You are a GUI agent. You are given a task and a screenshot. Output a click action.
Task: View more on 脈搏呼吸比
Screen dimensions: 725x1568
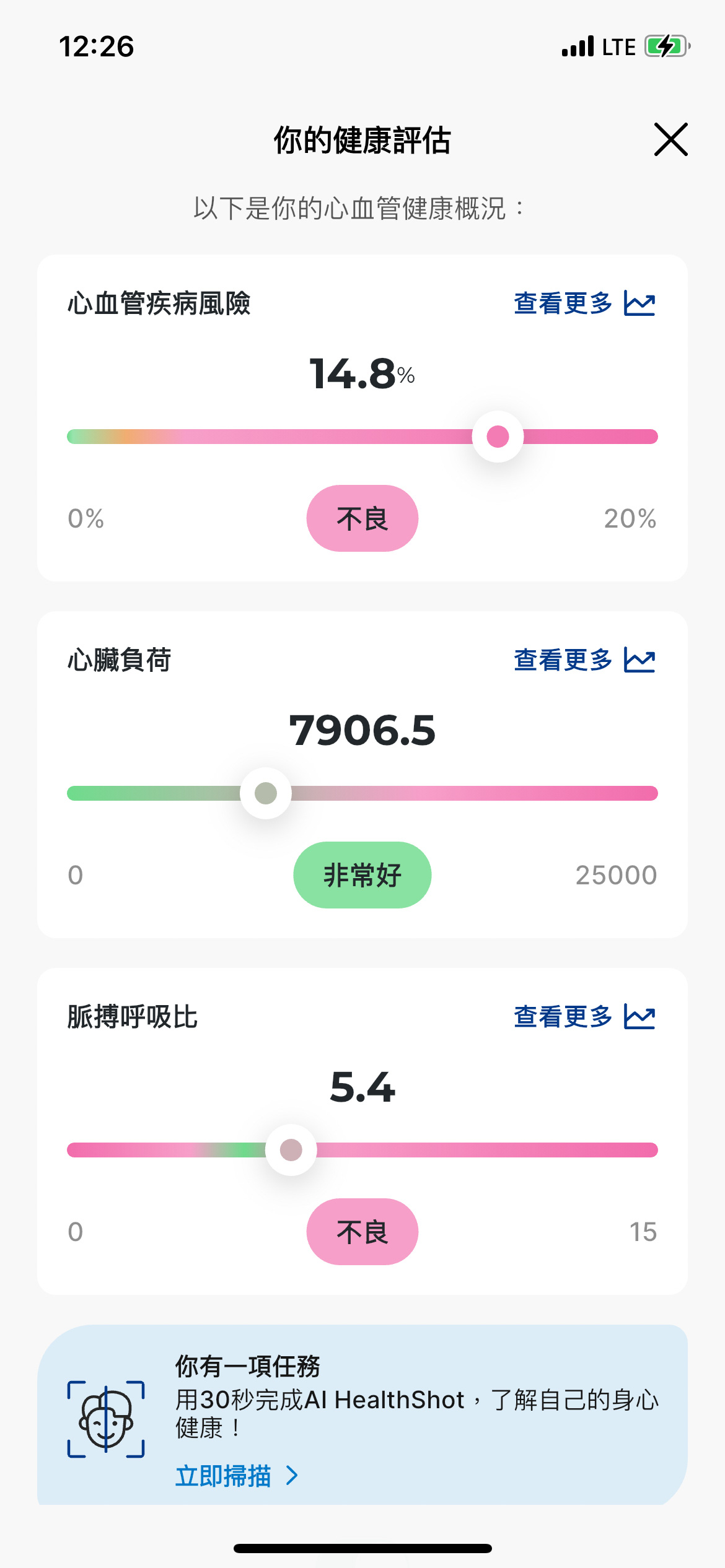pos(584,1017)
